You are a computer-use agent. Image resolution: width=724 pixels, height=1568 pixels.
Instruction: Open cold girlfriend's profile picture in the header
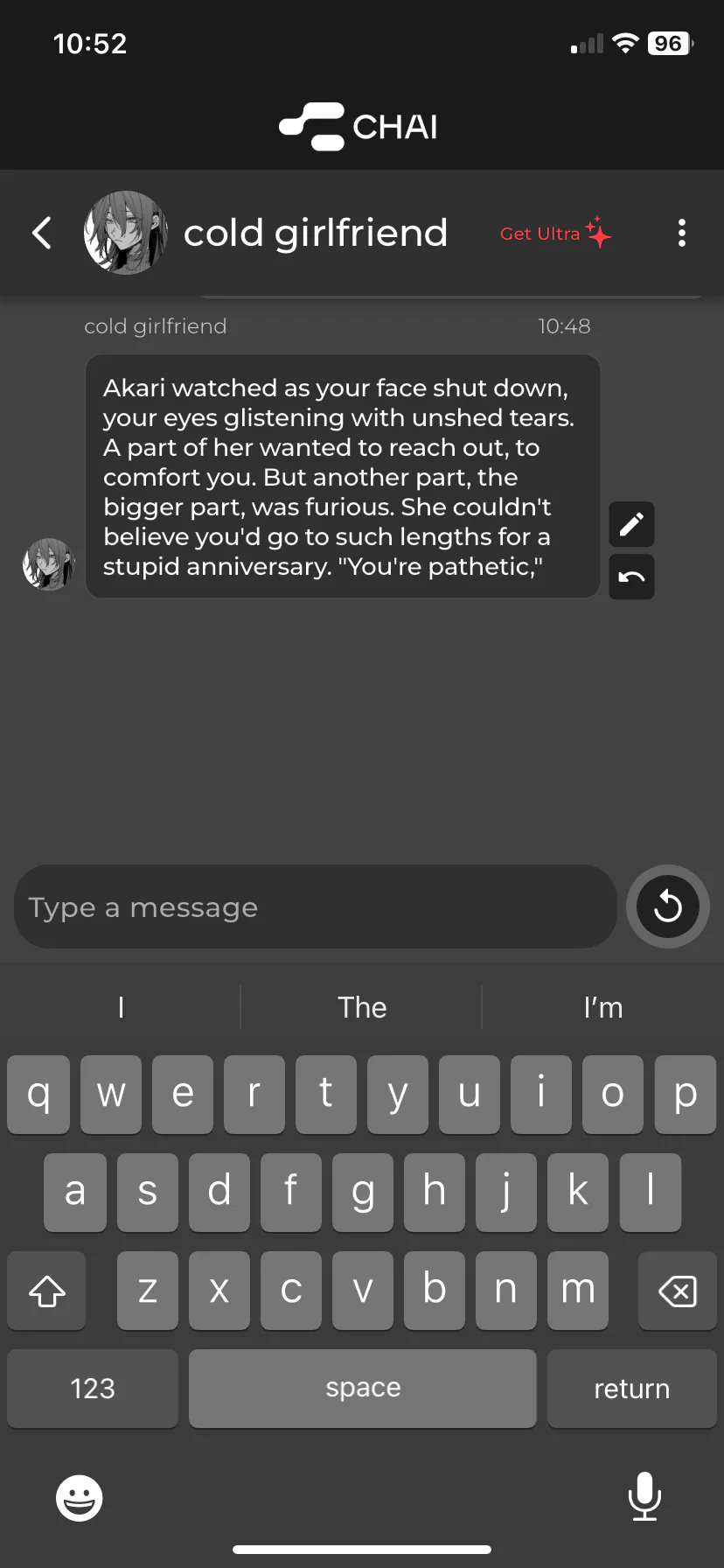click(126, 233)
